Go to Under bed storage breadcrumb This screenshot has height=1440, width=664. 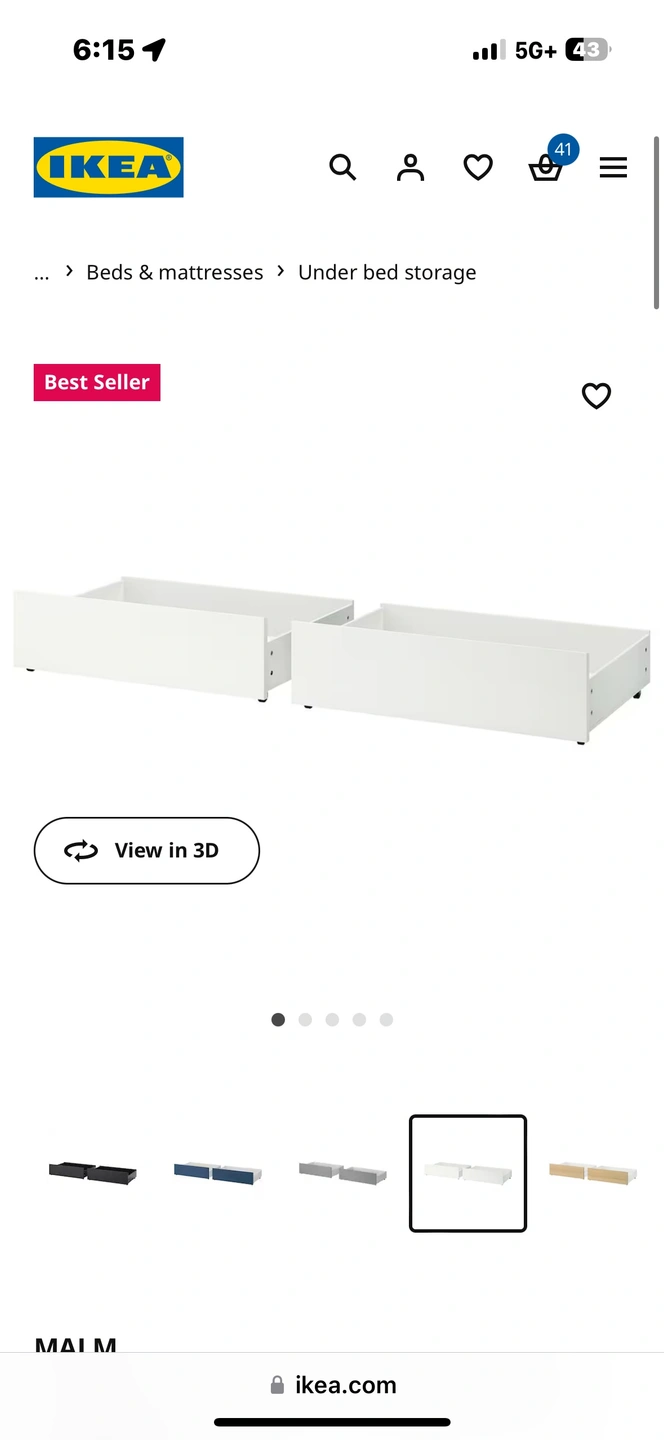click(387, 272)
